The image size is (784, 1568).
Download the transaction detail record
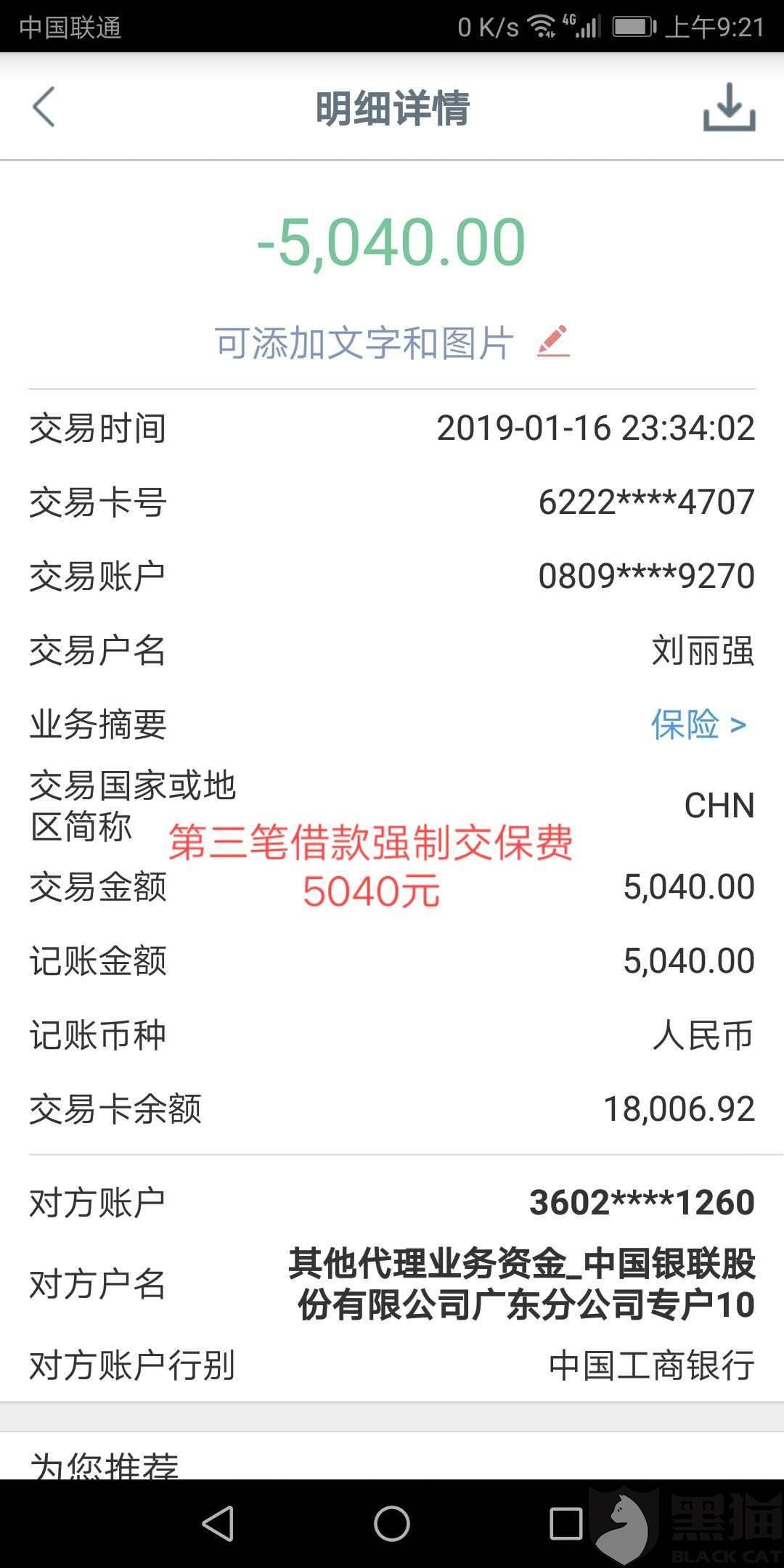pos(729,107)
